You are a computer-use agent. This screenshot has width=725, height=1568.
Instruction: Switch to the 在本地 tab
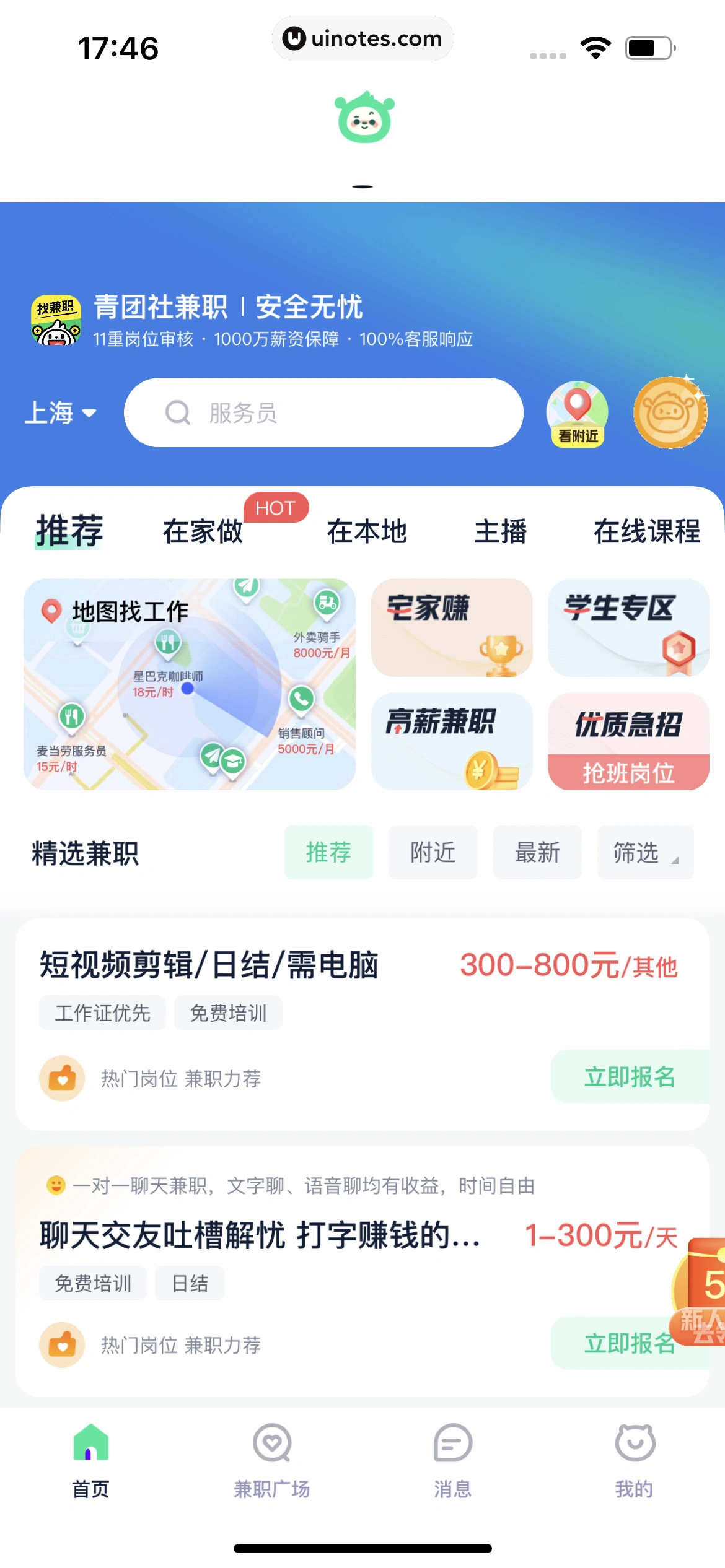click(367, 531)
